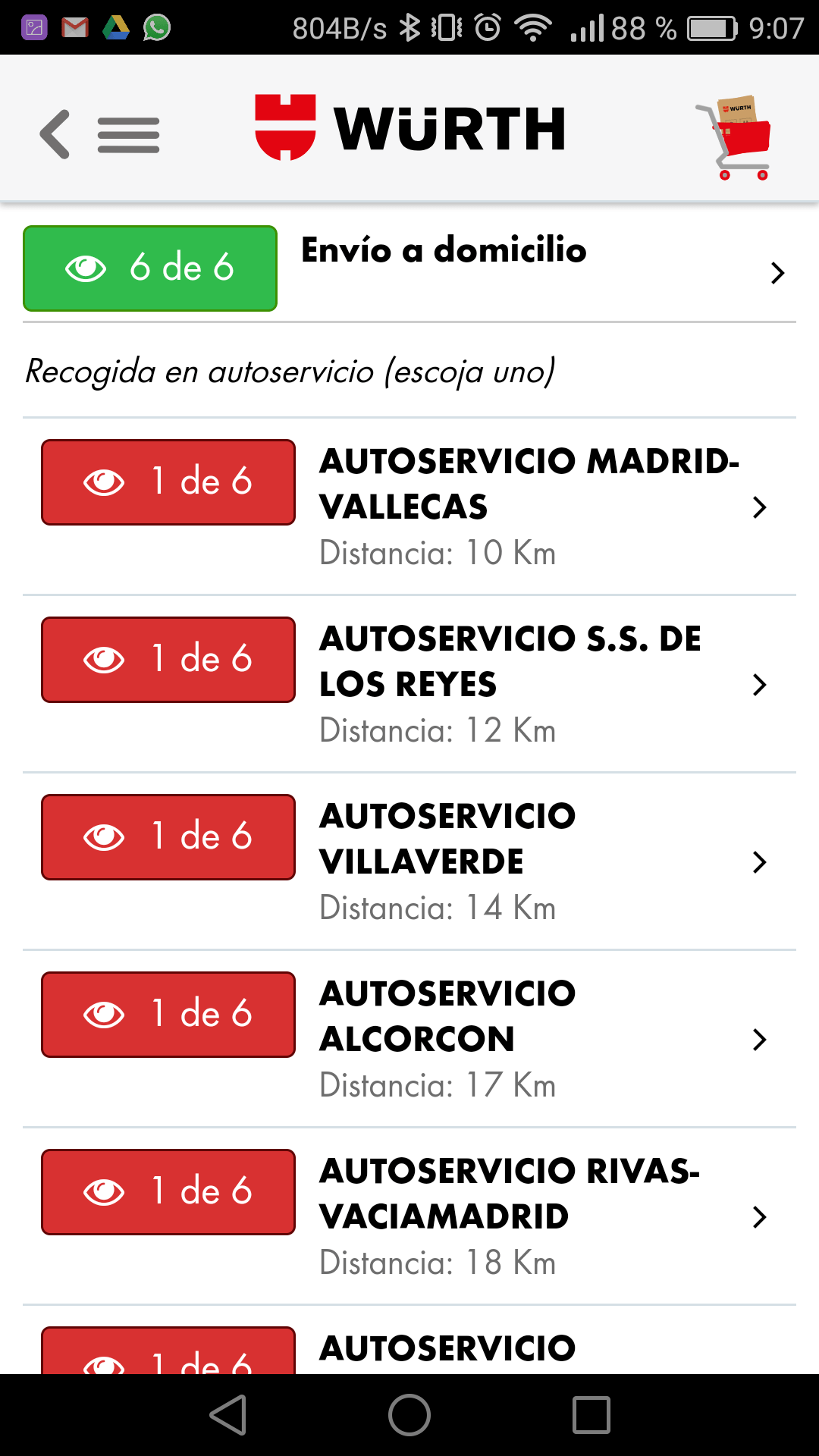Tap the green 6 de 6 availability button

[x=150, y=268]
